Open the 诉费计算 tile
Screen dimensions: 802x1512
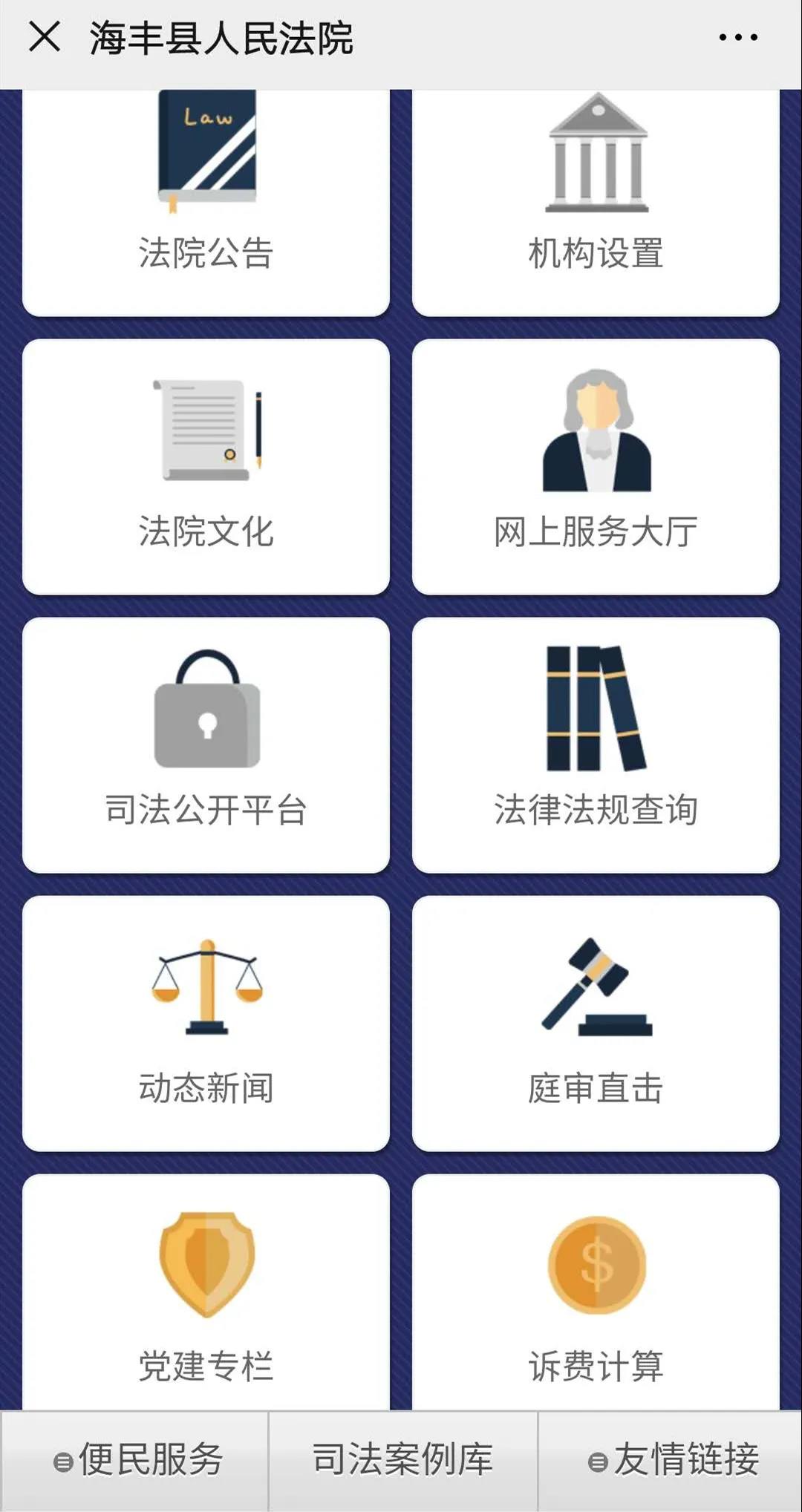click(x=596, y=1292)
